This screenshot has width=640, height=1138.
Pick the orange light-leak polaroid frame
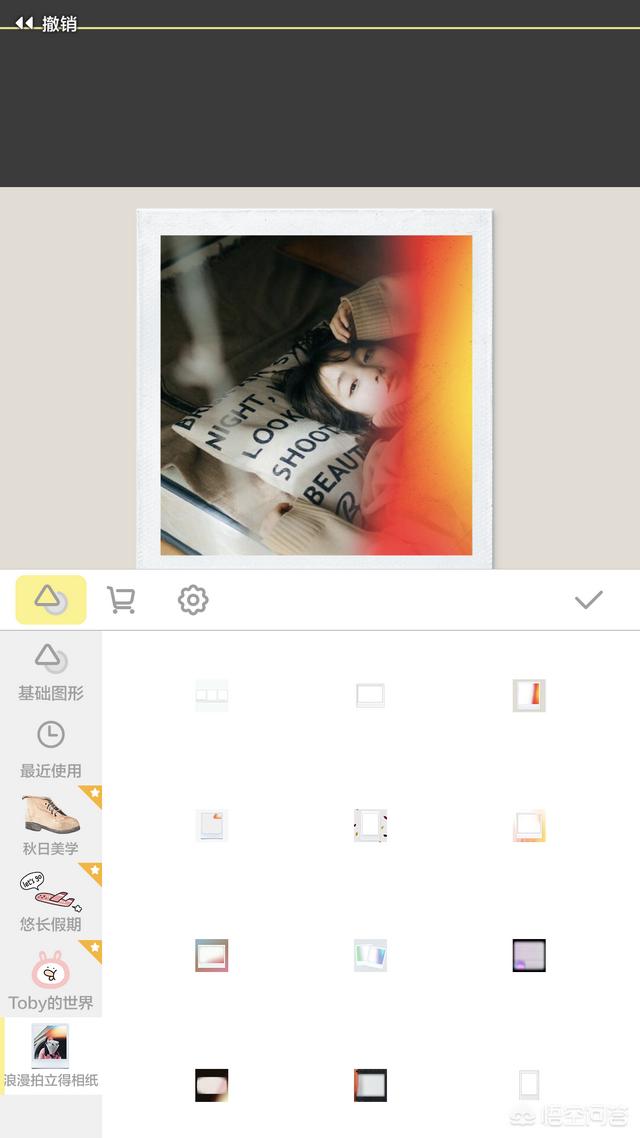coord(529,695)
